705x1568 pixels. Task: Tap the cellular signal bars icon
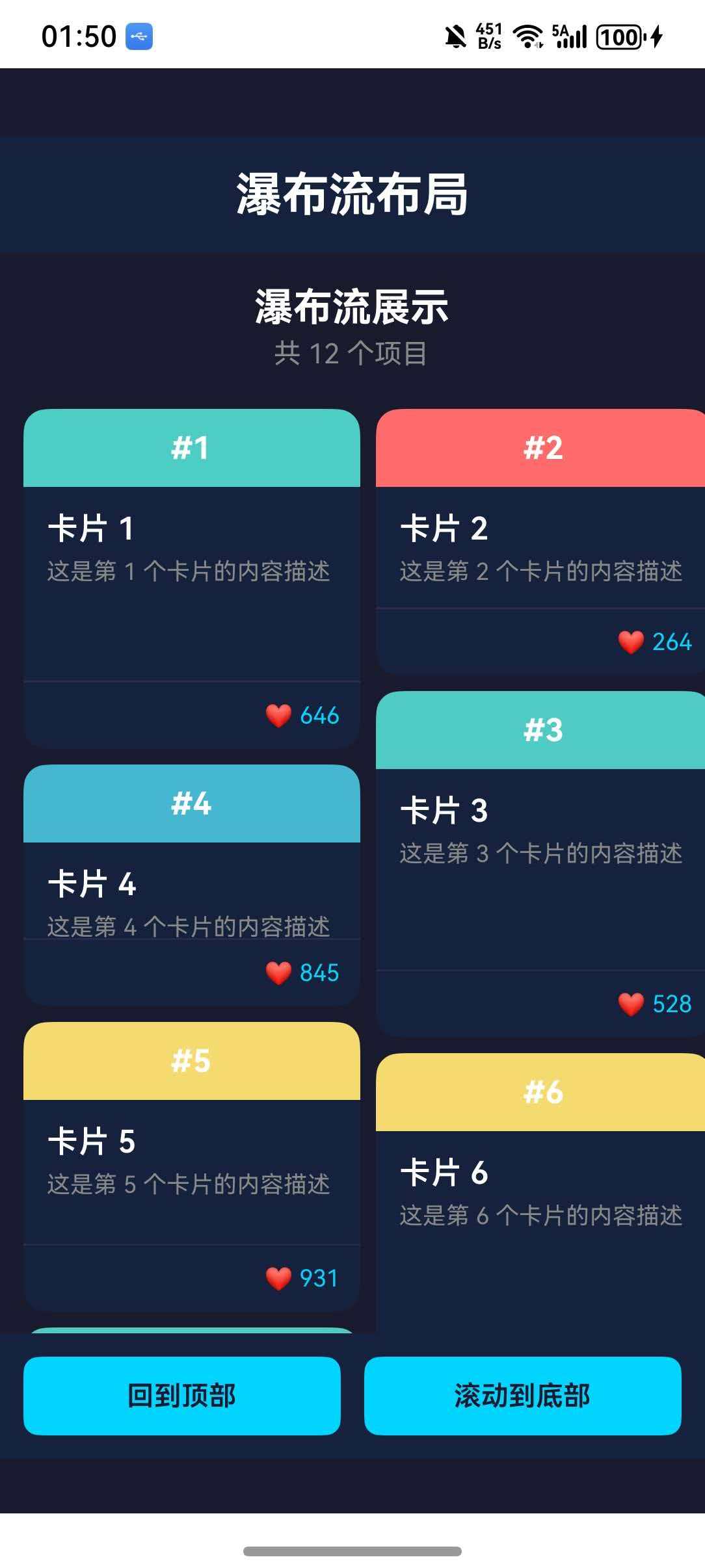click(x=571, y=38)
